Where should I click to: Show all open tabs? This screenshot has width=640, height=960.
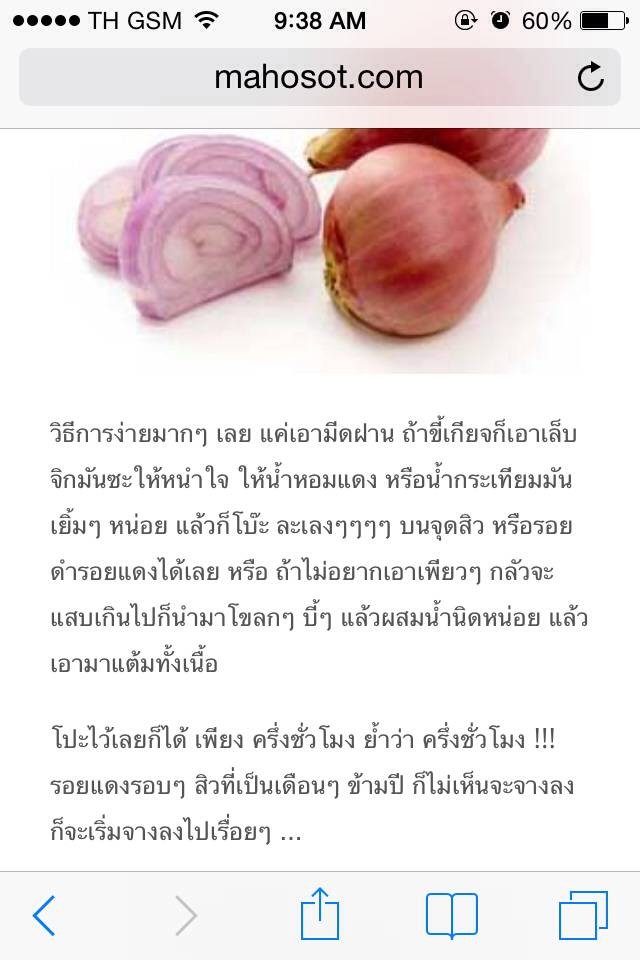pyautogui.click(x=583, y=915)
